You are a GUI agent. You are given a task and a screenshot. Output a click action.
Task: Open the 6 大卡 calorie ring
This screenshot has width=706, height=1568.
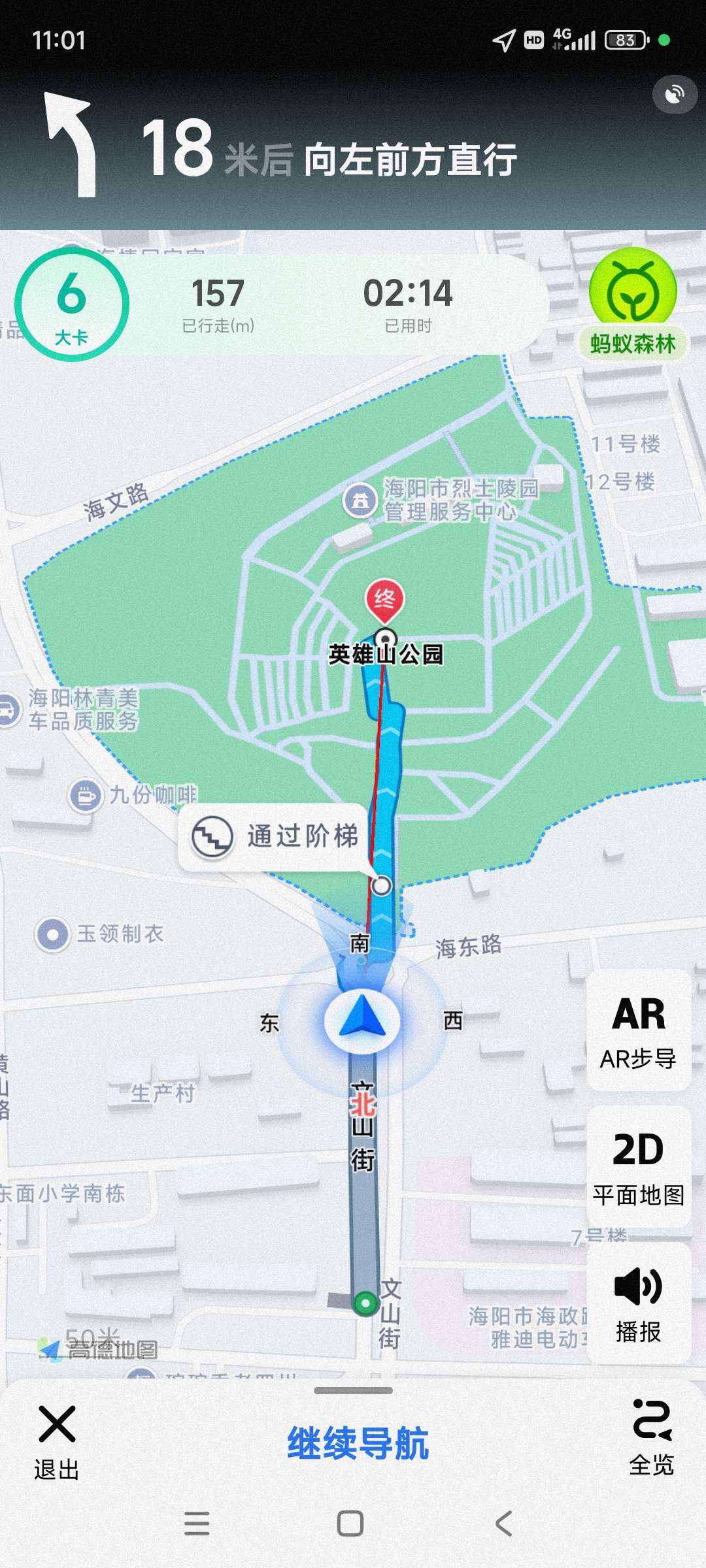71,304
